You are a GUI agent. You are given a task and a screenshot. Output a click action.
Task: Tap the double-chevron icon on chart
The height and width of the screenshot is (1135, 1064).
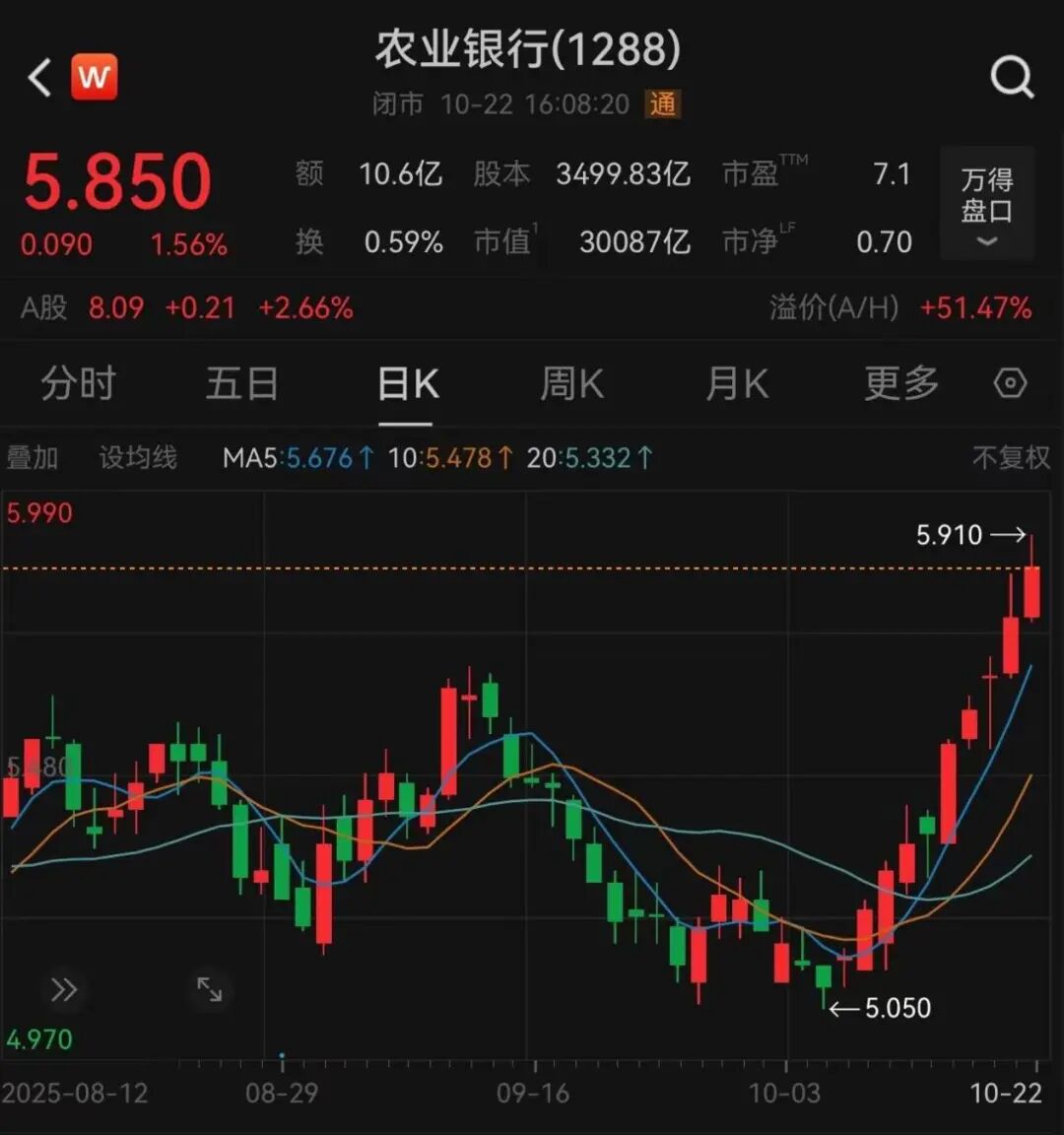[x=64, y=989]
